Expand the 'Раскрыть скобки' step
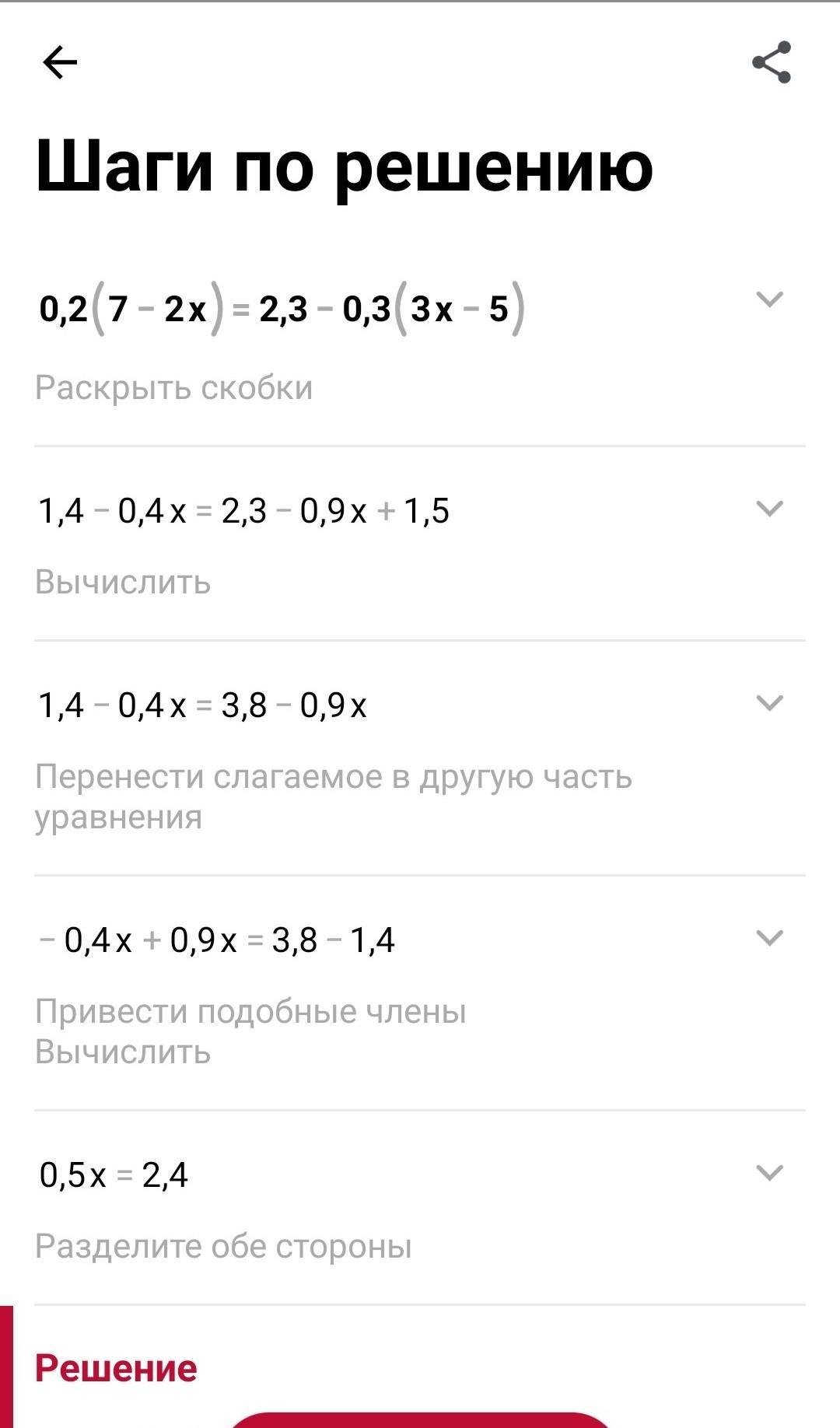This screenshot has width=840, height=1428. [769, 299]
